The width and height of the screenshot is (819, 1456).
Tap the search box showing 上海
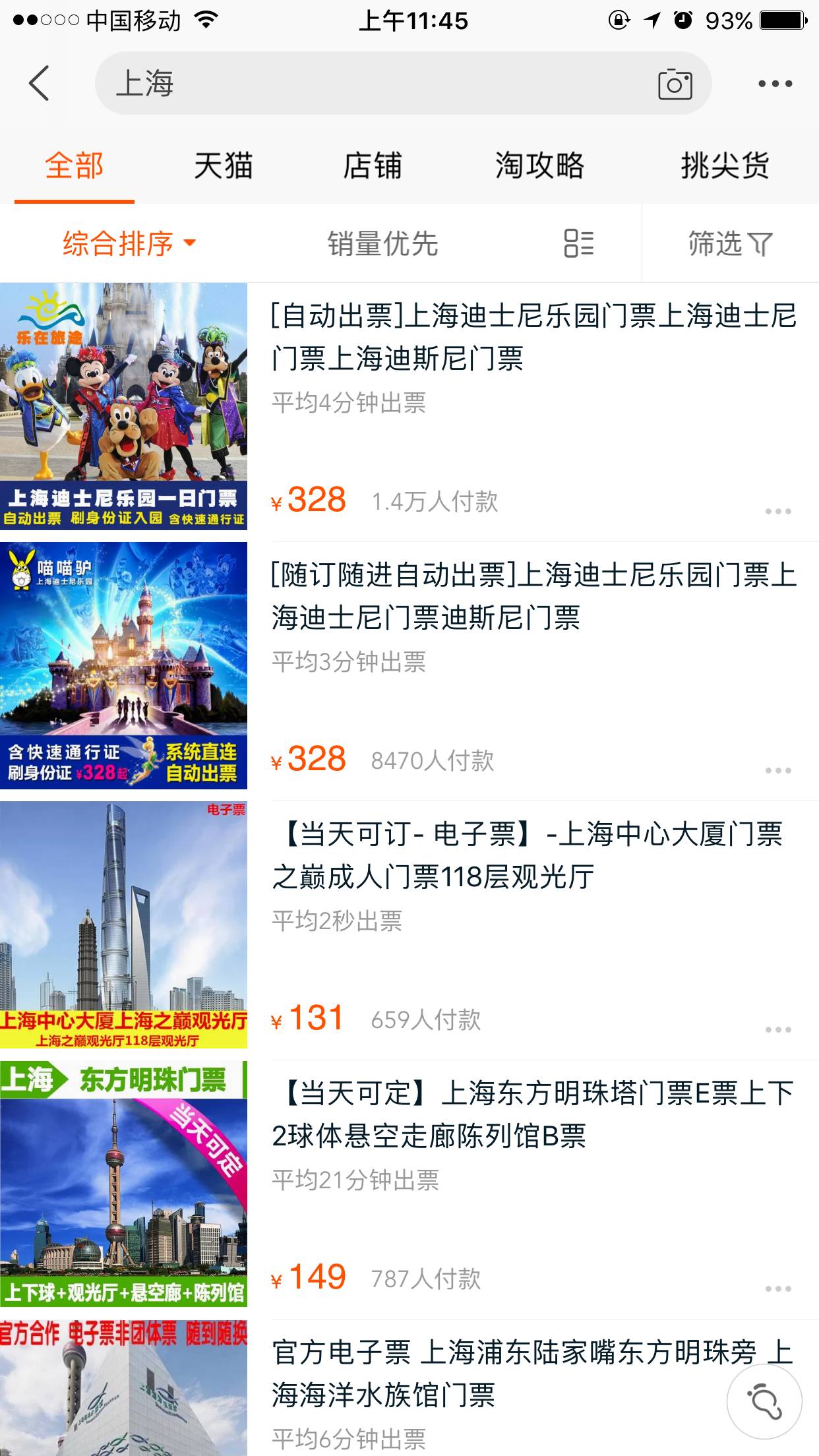tap(403, 83)
